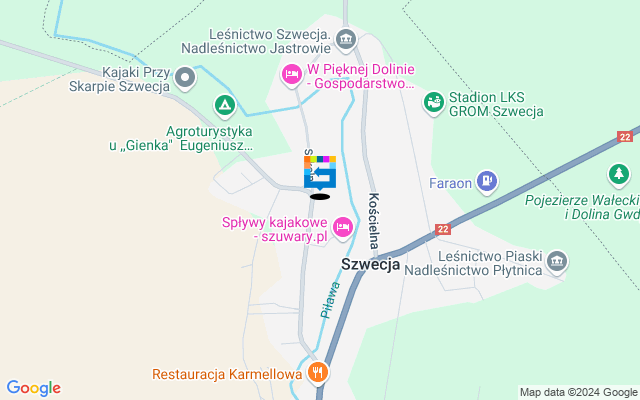Select Leśnictwo Szwecja Nadleśnictwo Jastrowie marker
Image resolution: width=640 pixels, height=400 pixels.
coord(346,40)
